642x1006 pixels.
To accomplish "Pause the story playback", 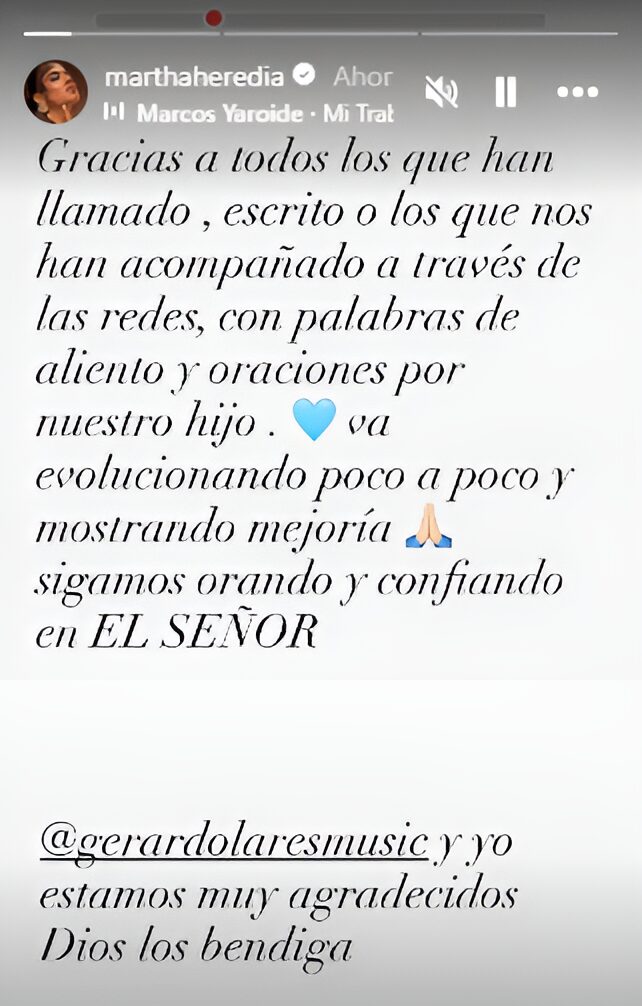I will (x=506, y=93).
